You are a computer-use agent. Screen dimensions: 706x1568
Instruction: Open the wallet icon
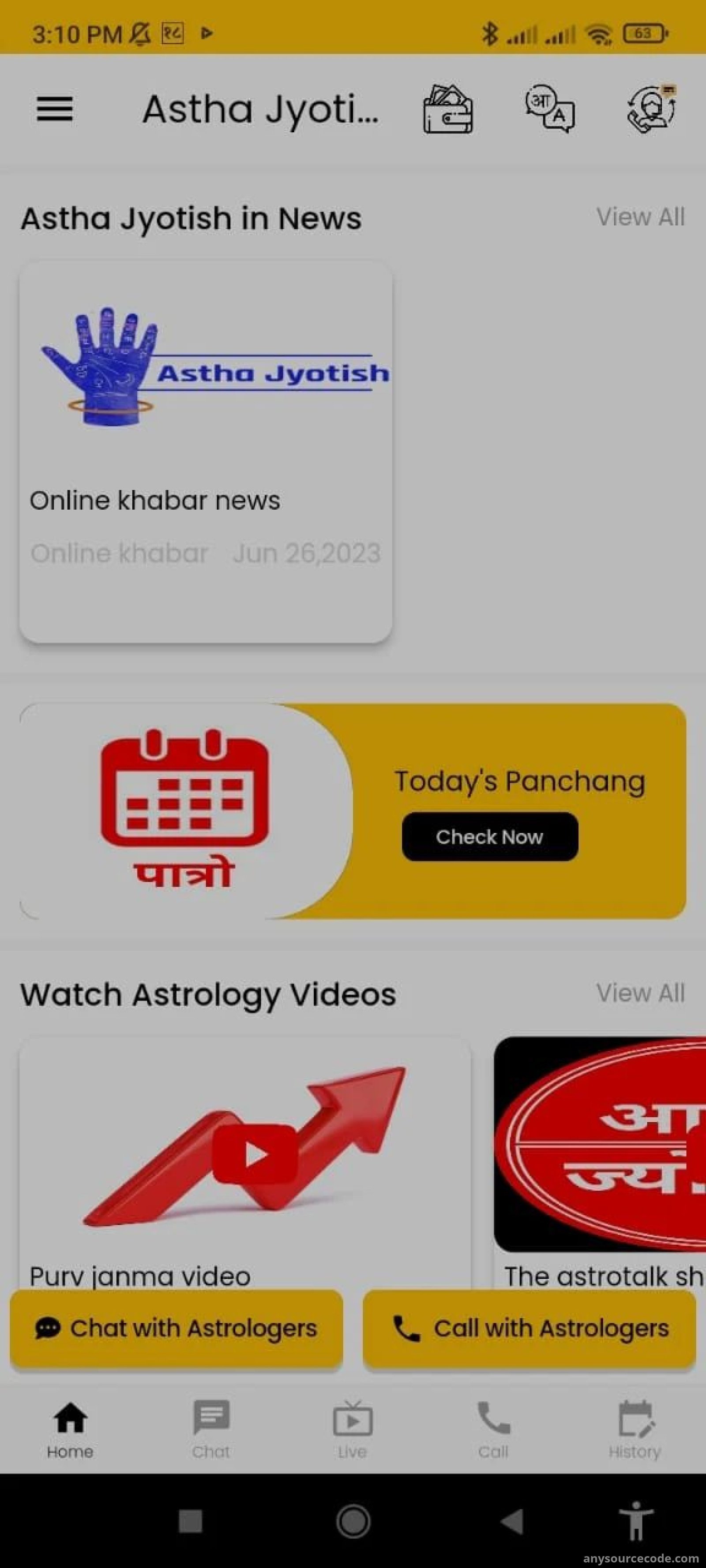point(448,109)
